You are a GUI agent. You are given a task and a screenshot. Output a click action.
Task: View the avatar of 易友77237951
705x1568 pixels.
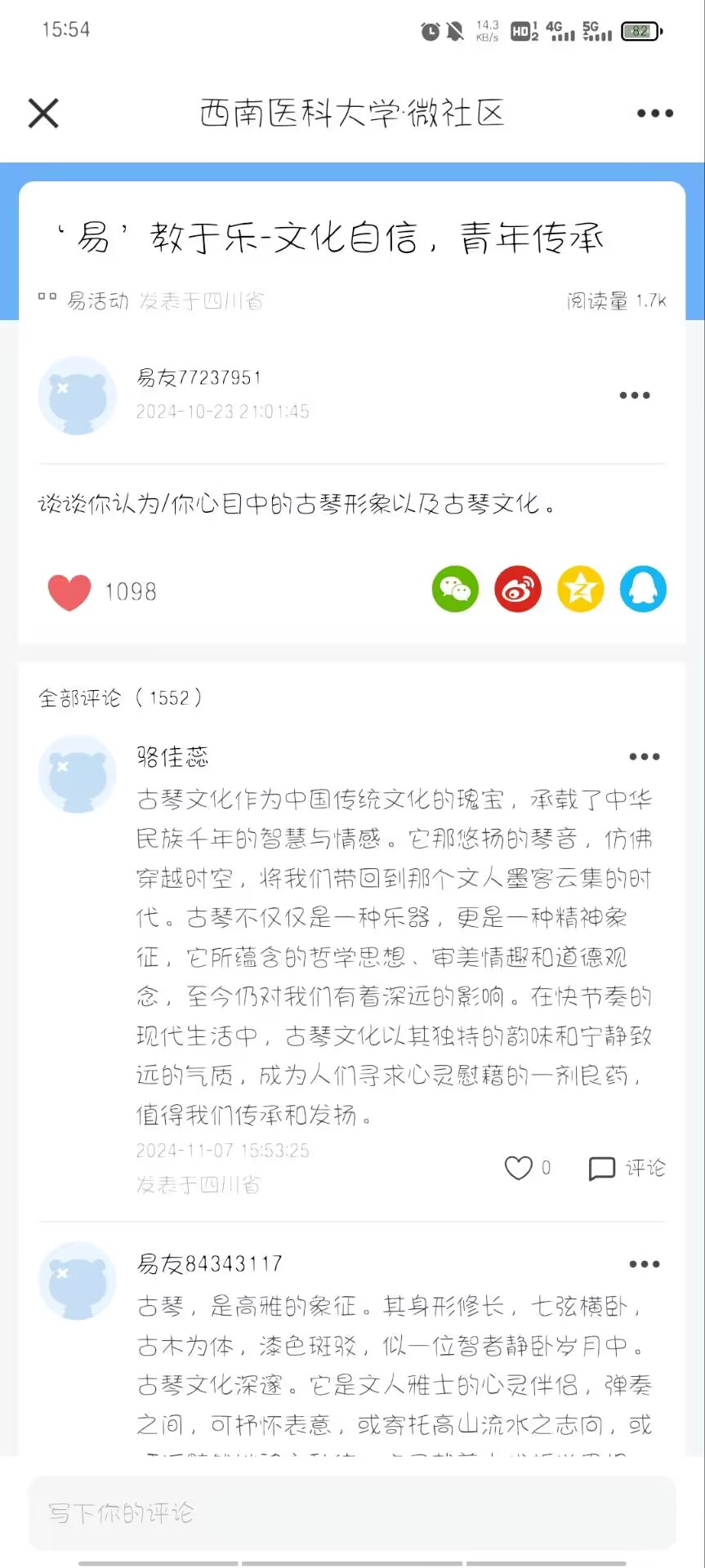pyautogui.click(x=78, y=395)
